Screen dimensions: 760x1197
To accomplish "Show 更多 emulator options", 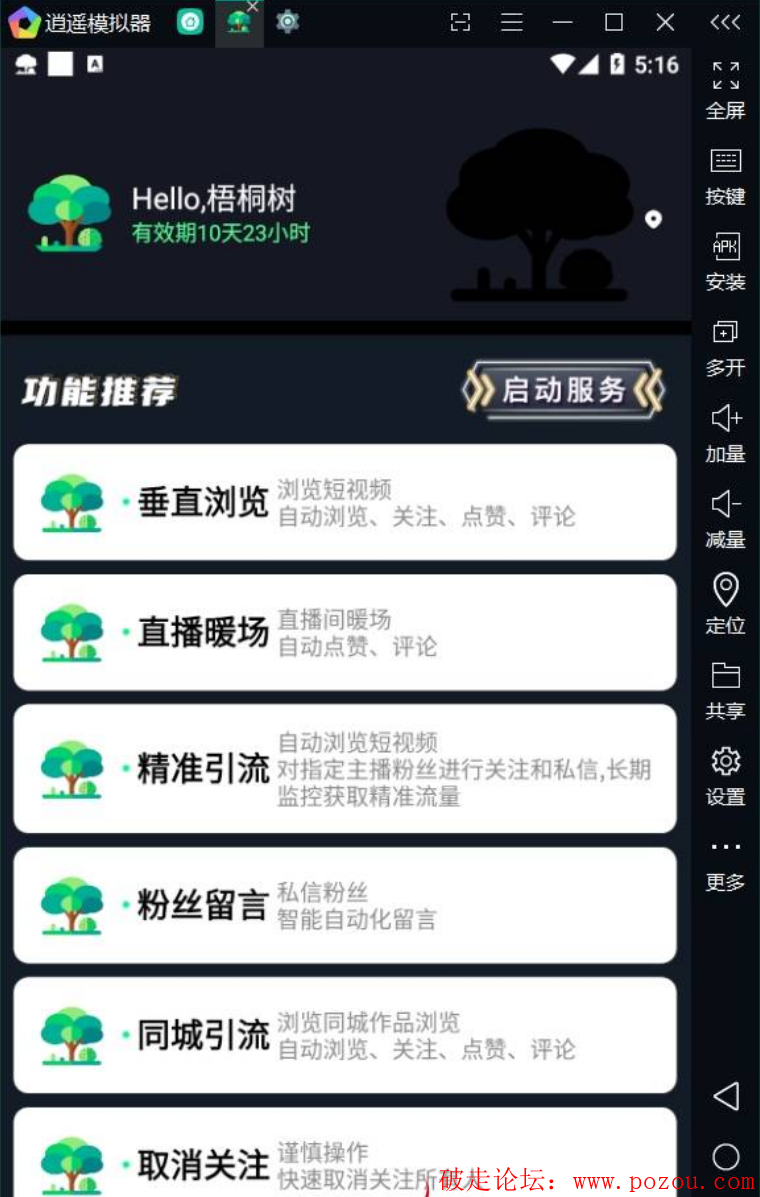I will (x=725, y=862).
